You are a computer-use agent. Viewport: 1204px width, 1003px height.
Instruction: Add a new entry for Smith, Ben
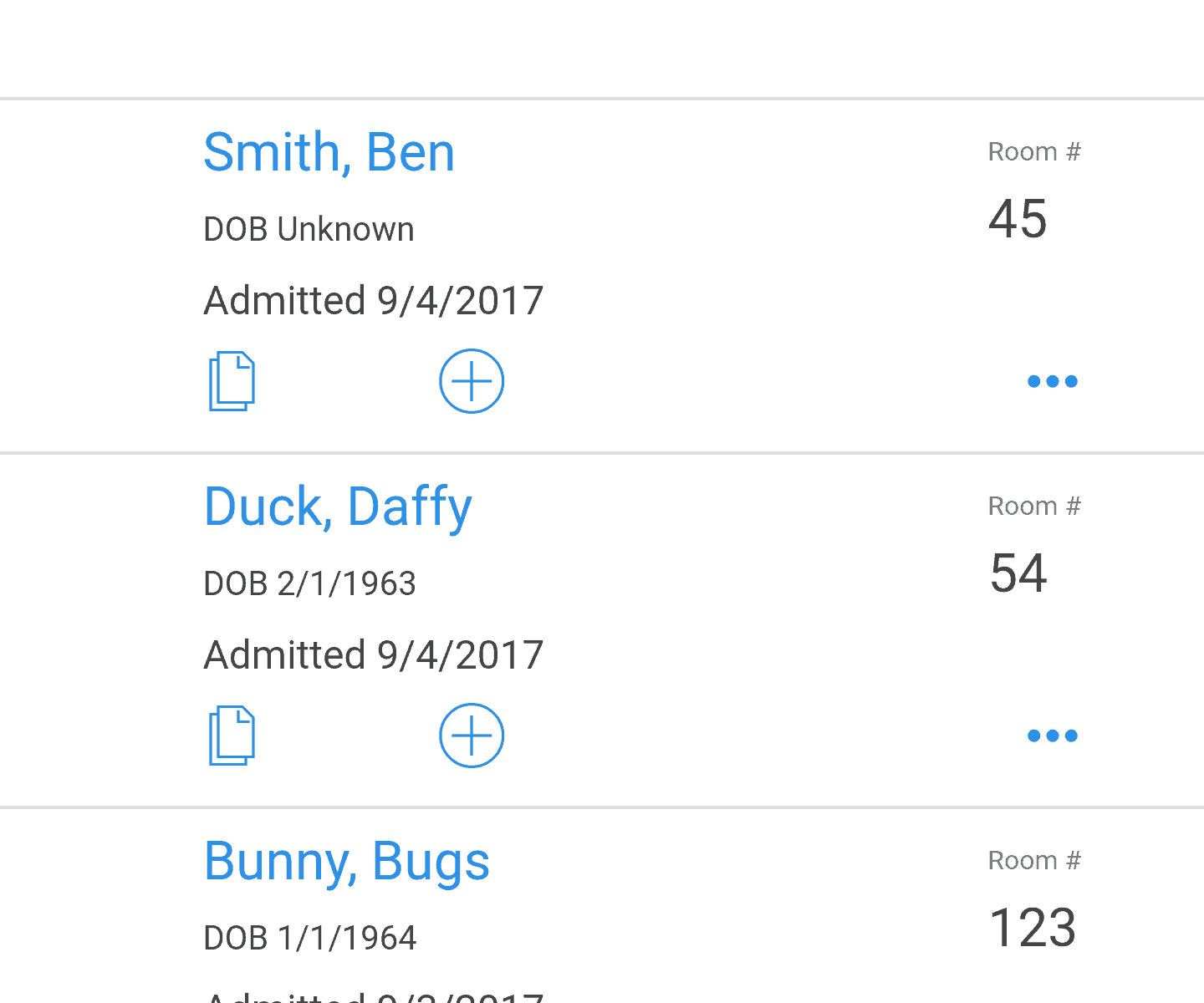coord(472,381)
